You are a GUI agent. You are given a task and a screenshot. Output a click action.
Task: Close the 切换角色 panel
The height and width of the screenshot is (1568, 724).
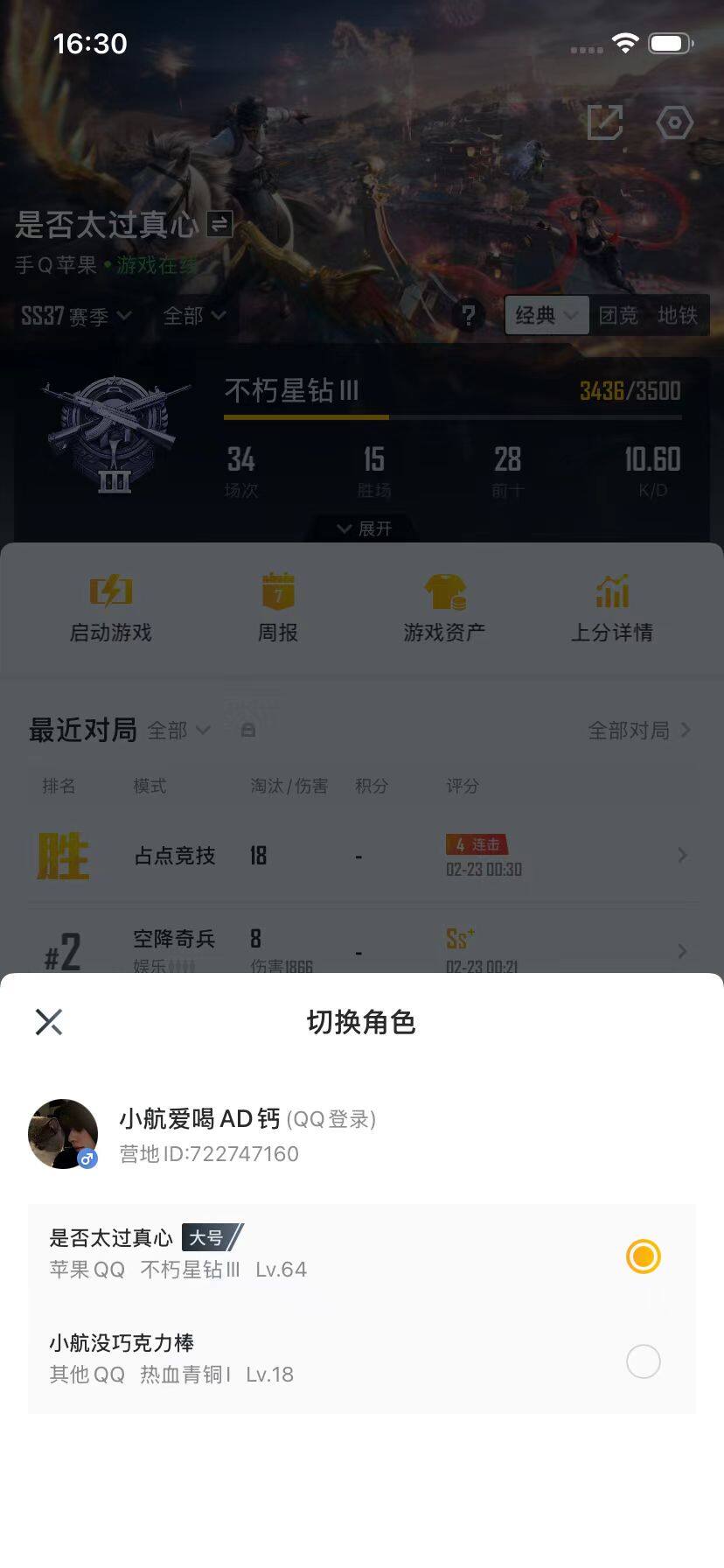point(49,1021)
